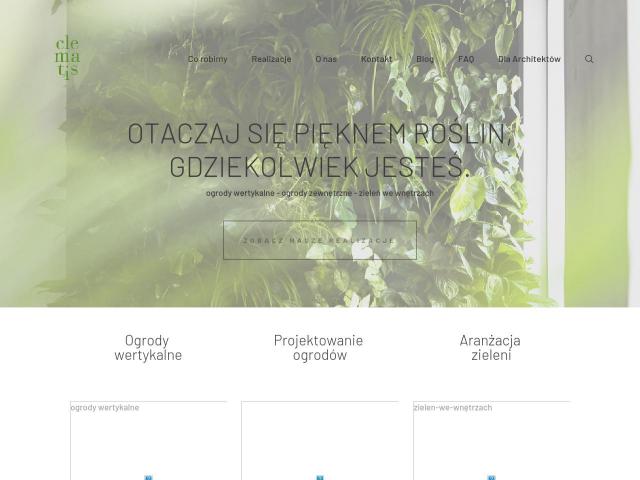
Task: Open the zielen-we-wnętrzach image card
Action: click(x=491, y=442)
